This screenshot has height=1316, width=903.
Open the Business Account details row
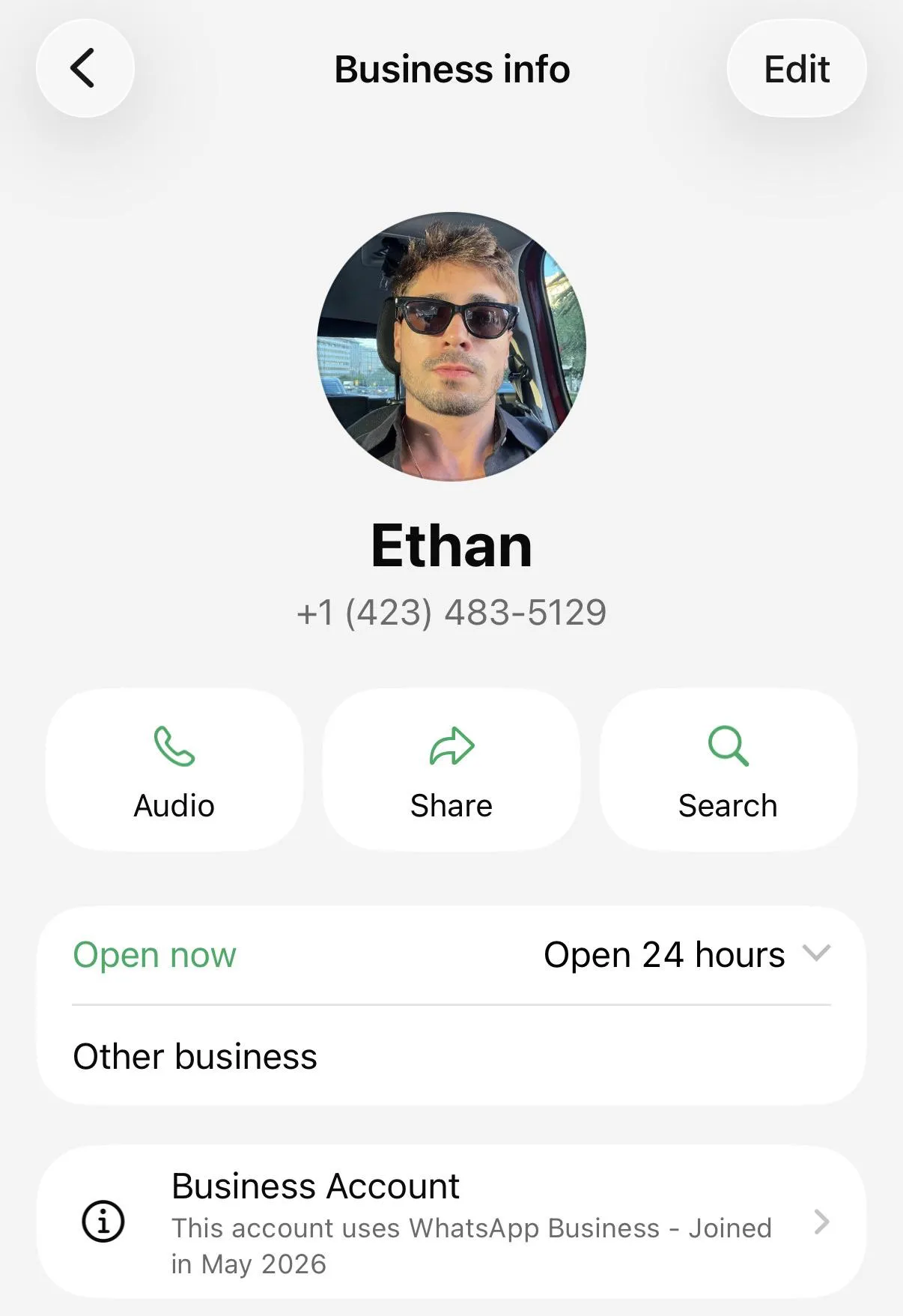tap(451, 1222)
